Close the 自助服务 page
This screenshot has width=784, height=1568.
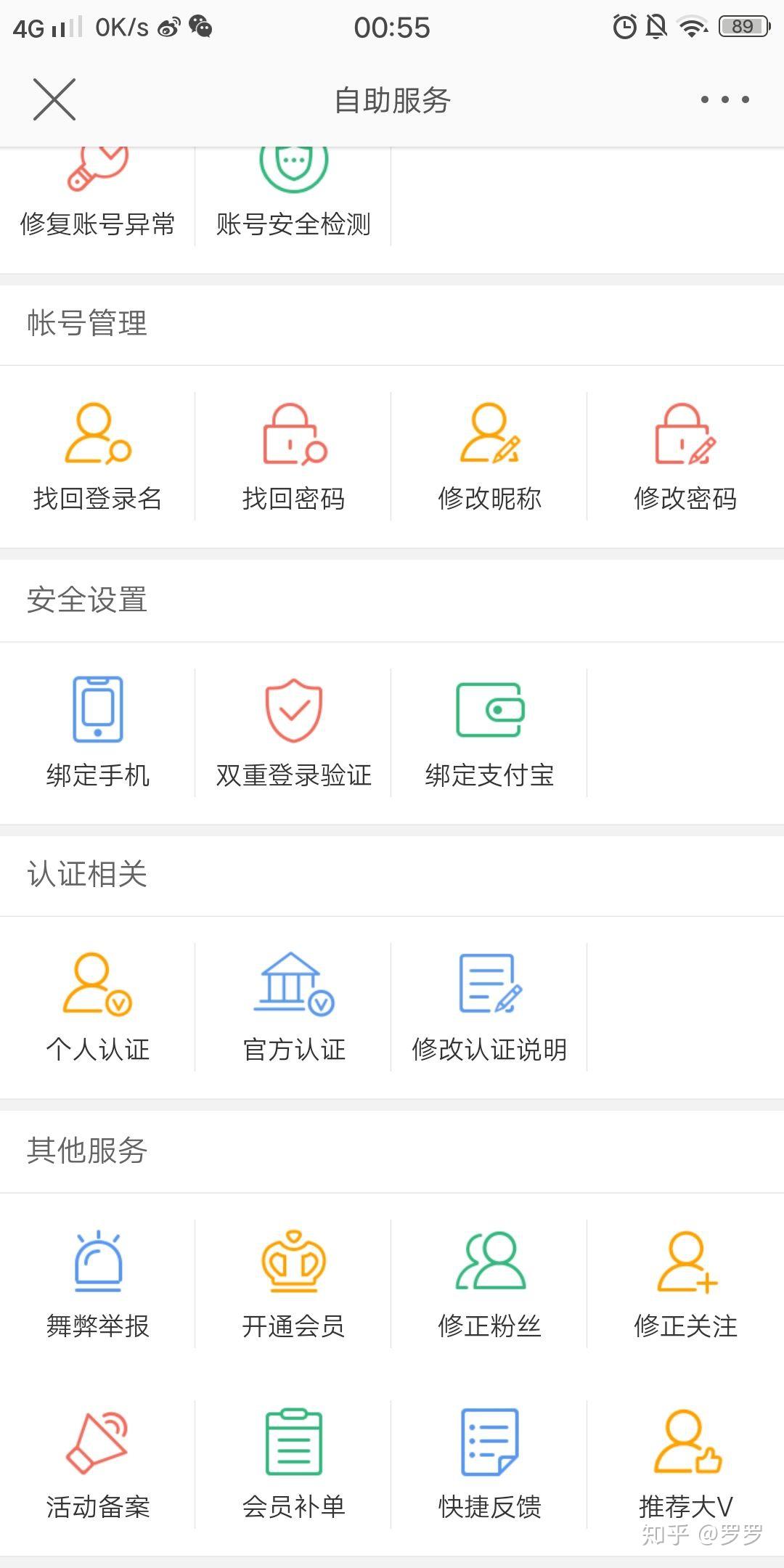[54, 99]
